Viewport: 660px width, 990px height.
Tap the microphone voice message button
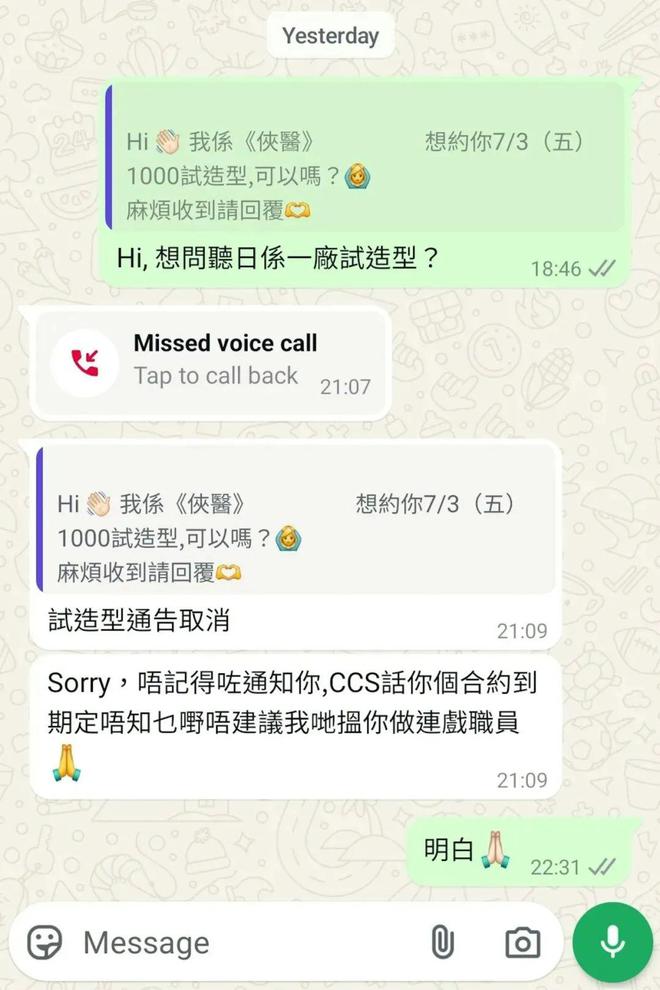click(612, 942)
